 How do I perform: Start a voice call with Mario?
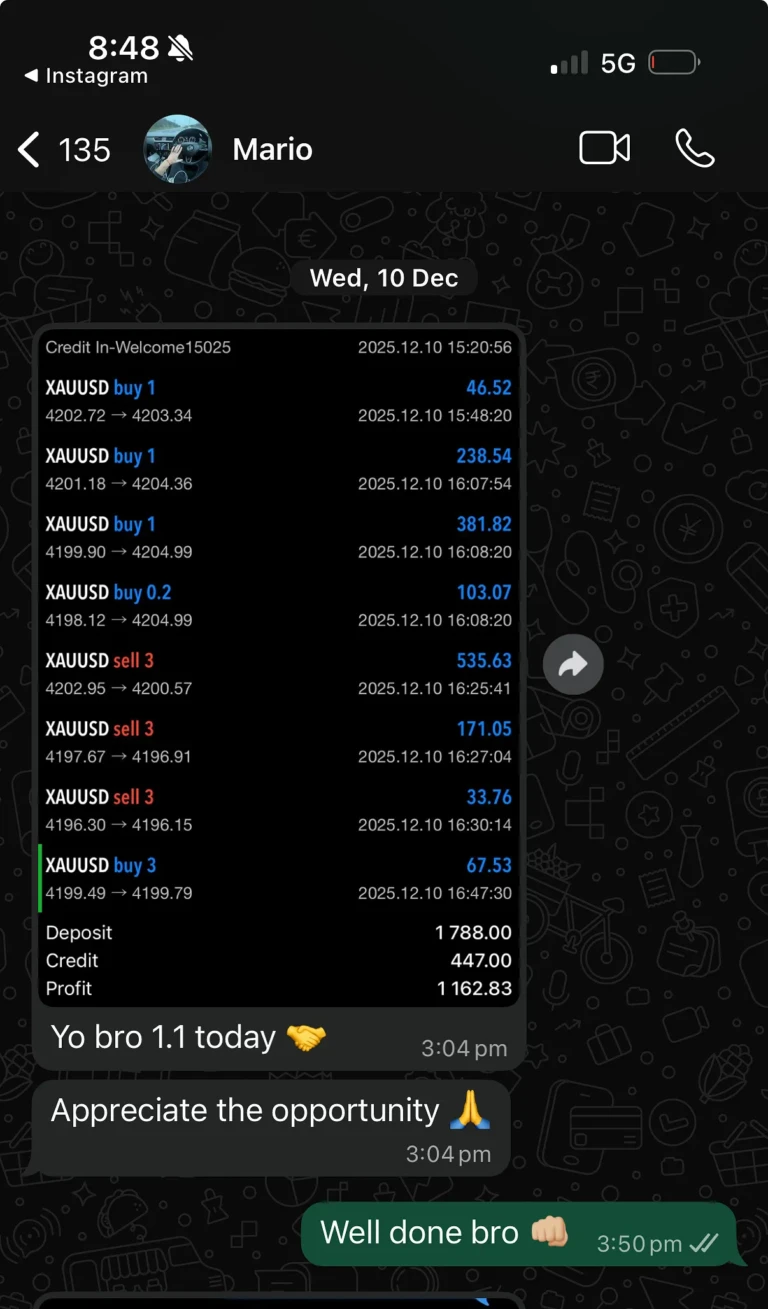click(694, 149)
